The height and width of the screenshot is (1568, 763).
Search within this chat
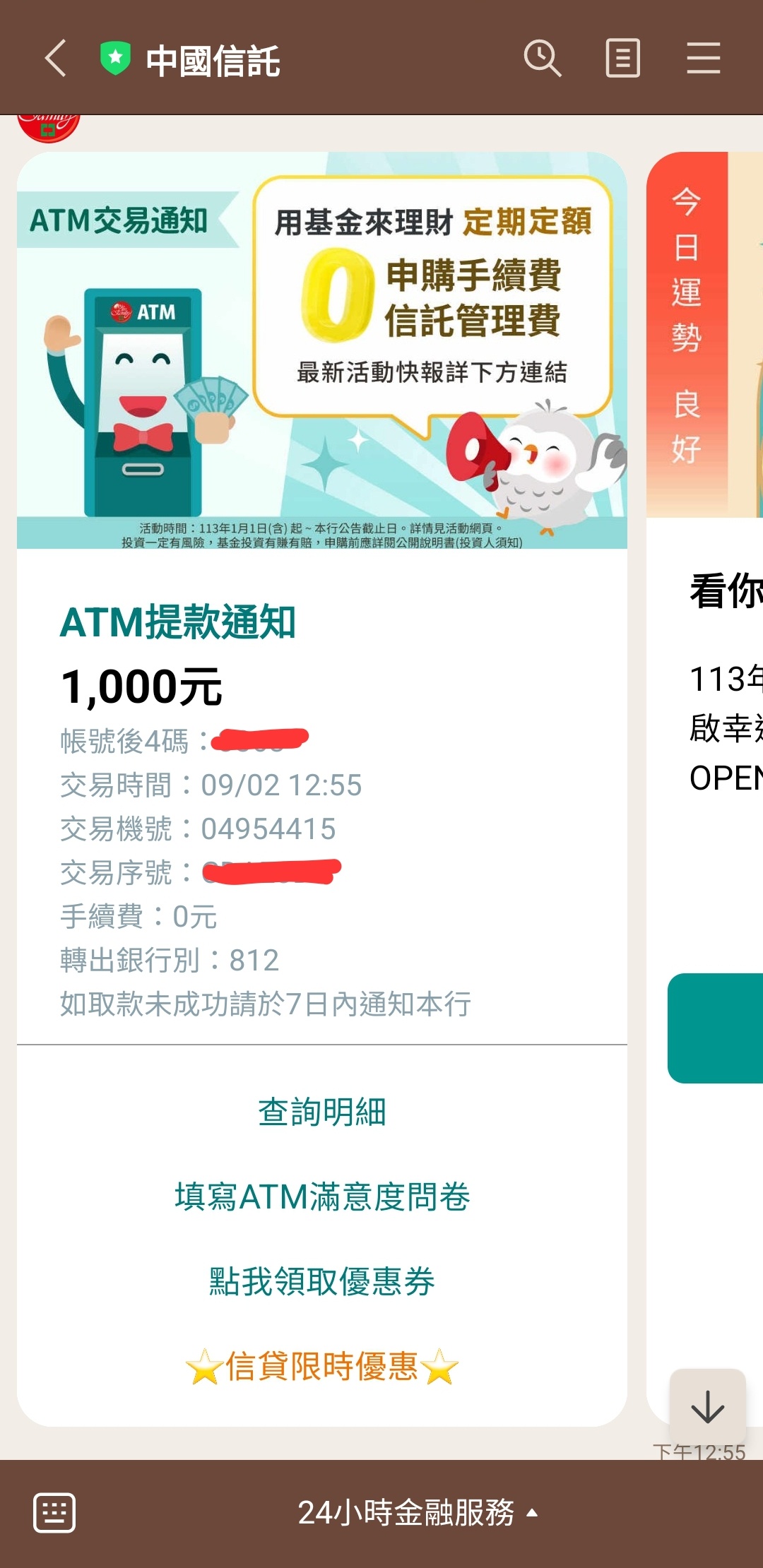(542, 58)
